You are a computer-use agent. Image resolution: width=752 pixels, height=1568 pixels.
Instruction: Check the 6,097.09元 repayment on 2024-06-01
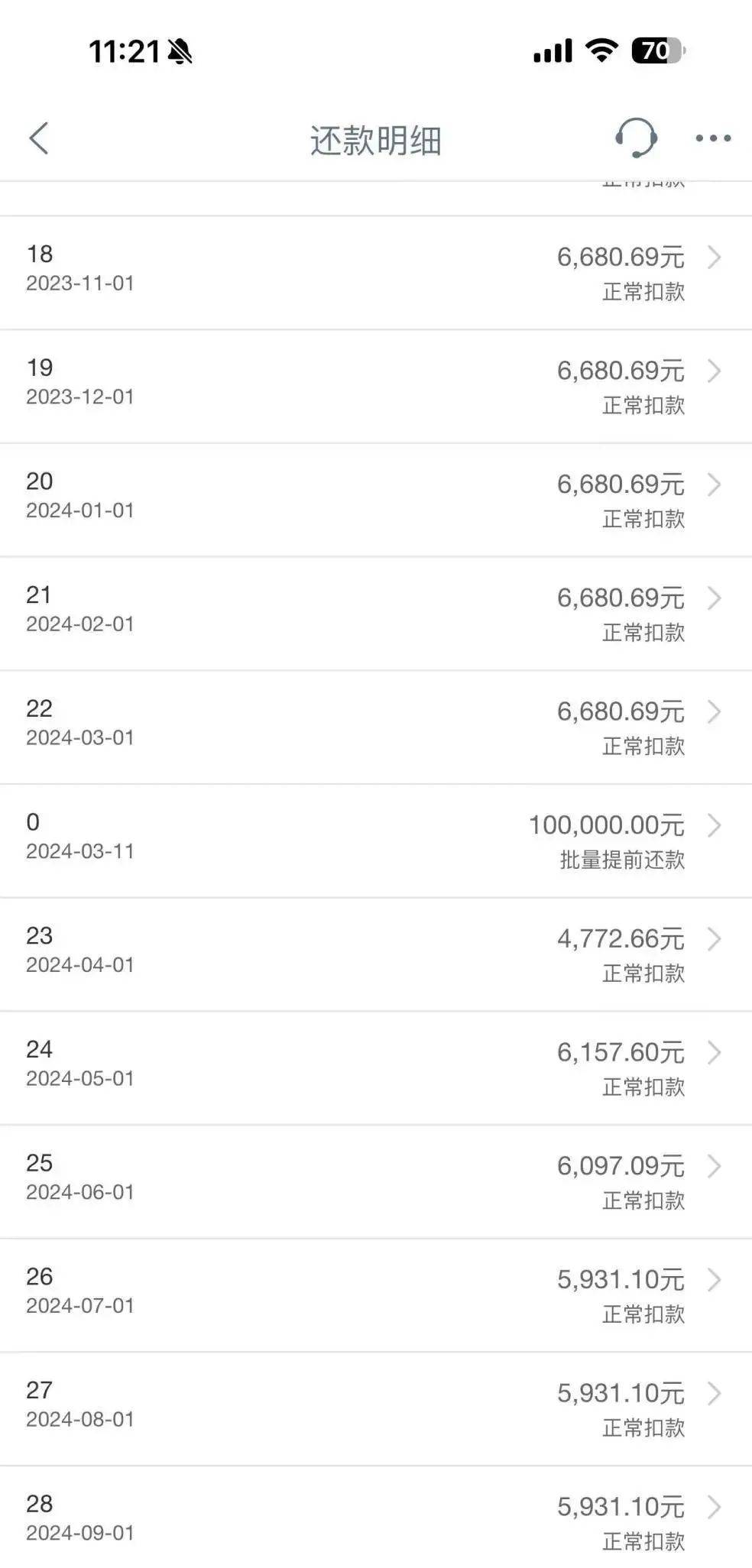click(x=374, y=1181)
